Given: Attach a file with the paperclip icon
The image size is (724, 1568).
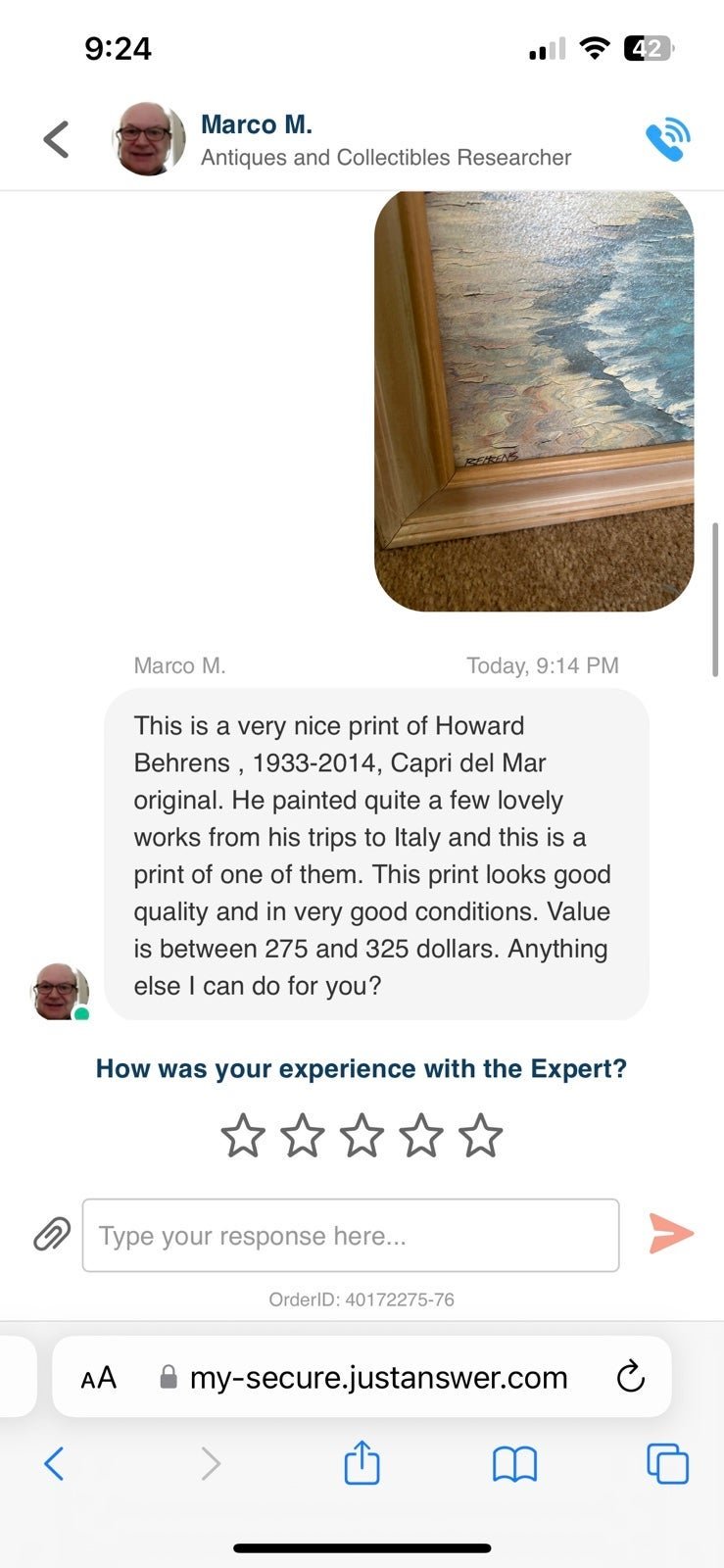Looking at the screenshot, I should [x=52, y=1235].
